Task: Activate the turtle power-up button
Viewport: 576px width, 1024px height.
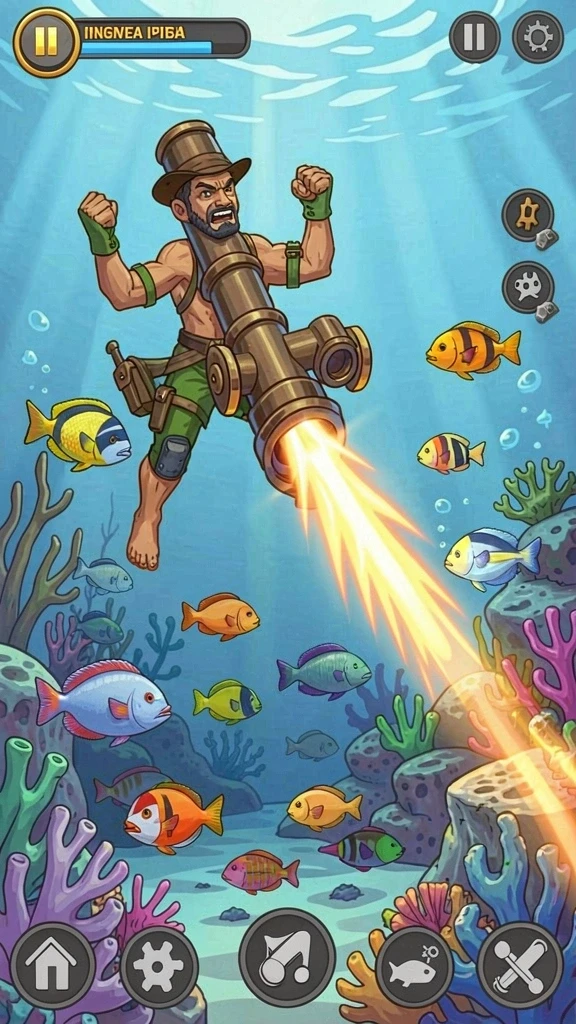Action: pyautogui.click(x=529, y=216)
